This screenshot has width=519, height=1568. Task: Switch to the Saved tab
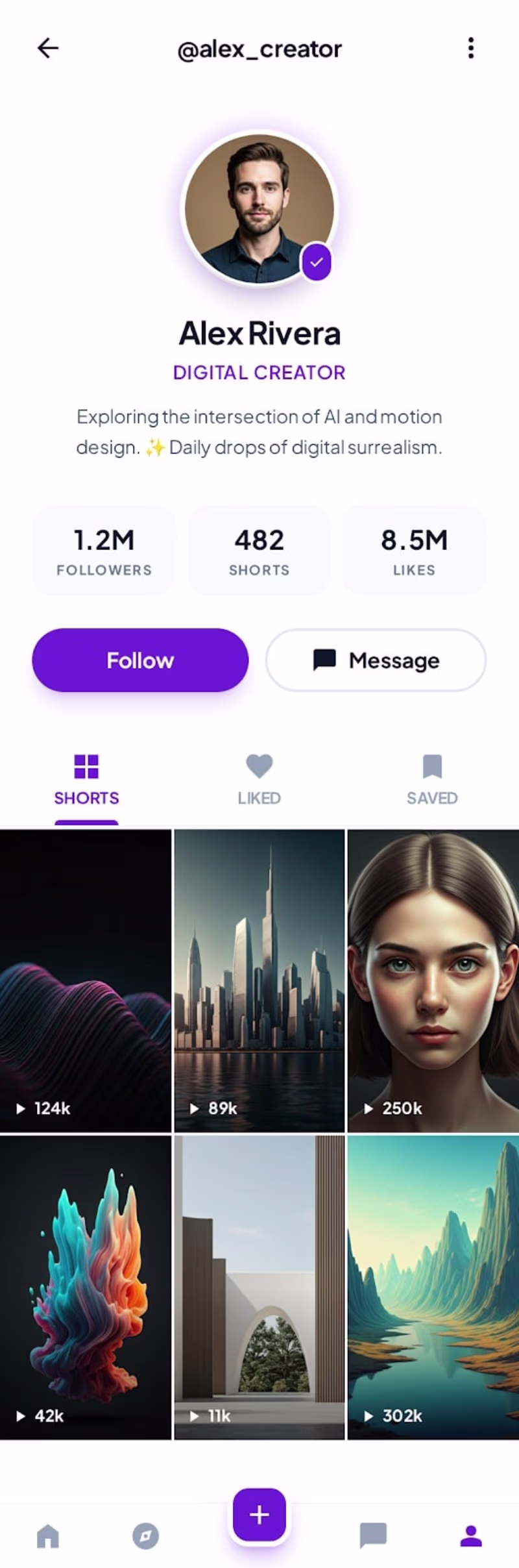[x=432, y=779]
